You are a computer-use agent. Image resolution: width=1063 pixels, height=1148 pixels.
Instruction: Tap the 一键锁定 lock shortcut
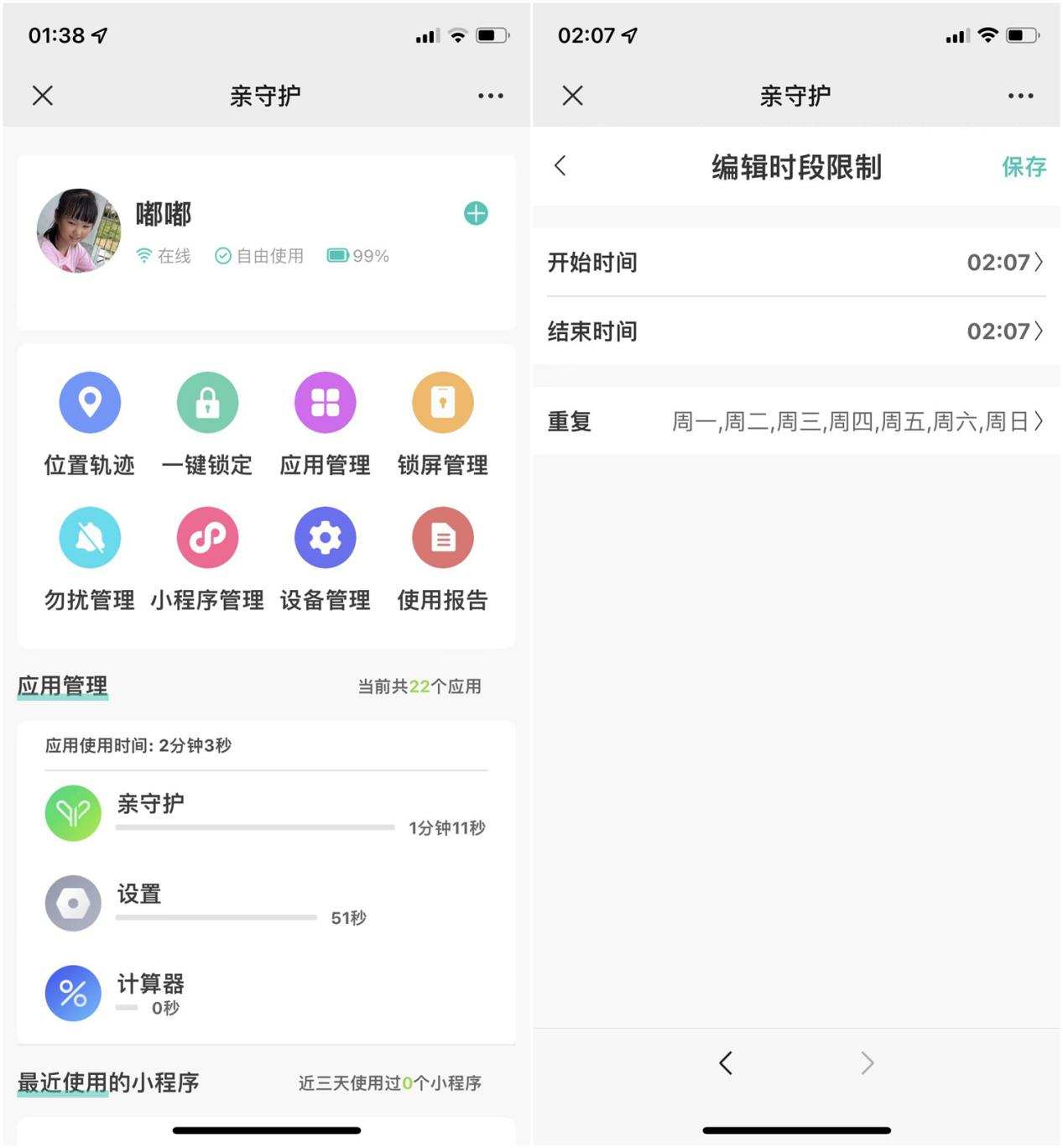click(x=207, y=404)
